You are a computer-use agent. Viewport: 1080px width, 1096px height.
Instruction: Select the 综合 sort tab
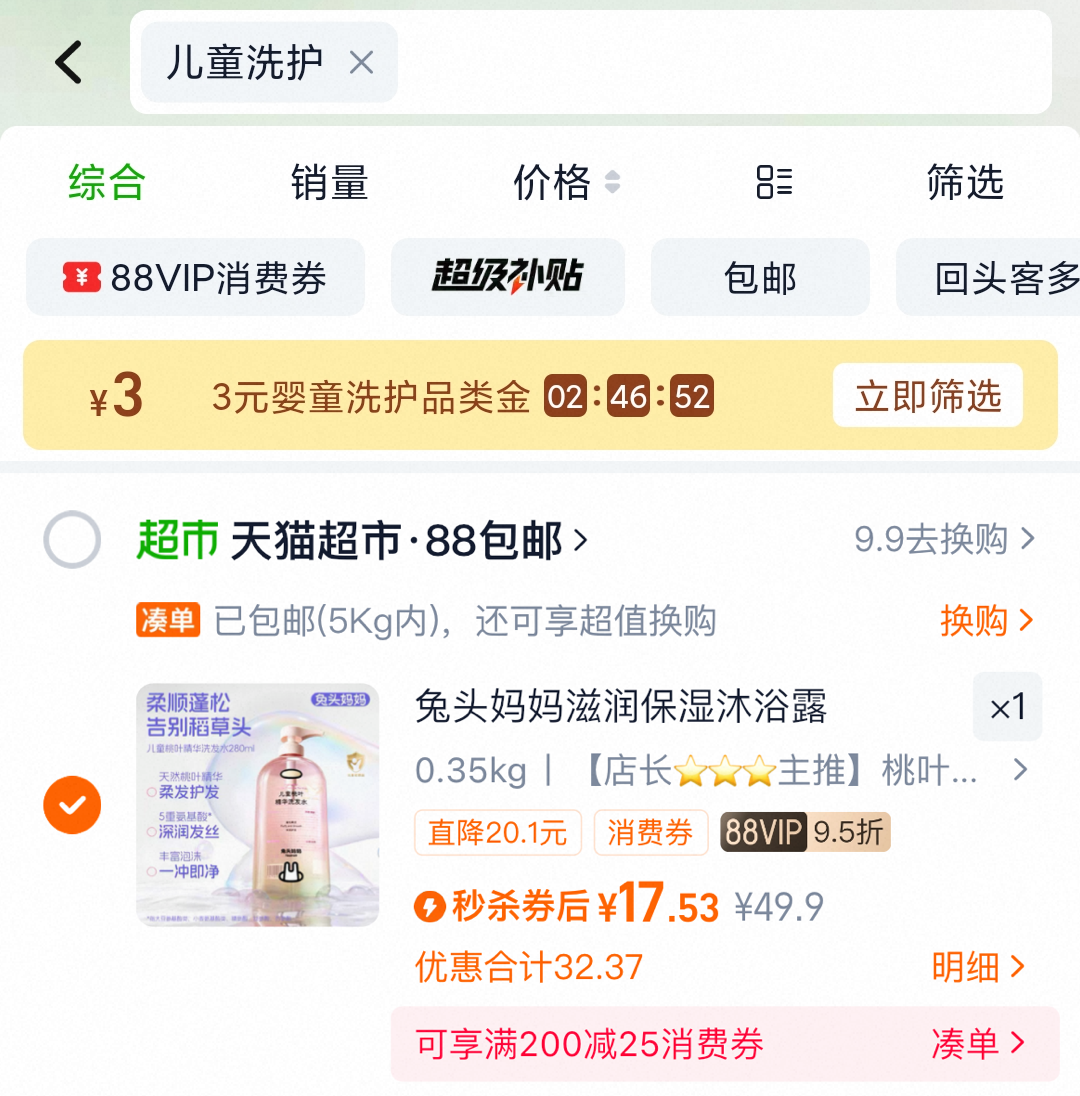[x=107, y=183]
